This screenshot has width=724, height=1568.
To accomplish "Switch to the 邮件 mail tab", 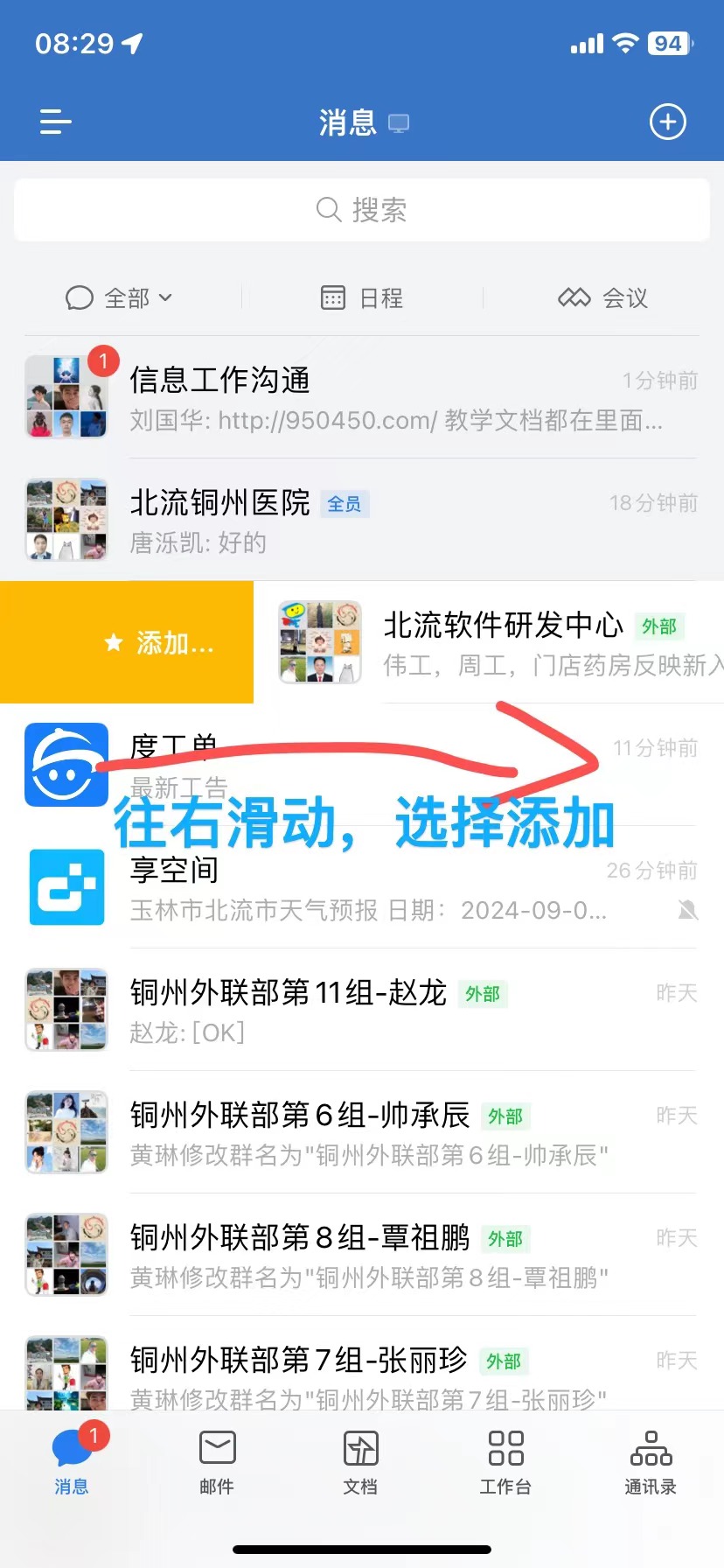I will coord(217,1461).
